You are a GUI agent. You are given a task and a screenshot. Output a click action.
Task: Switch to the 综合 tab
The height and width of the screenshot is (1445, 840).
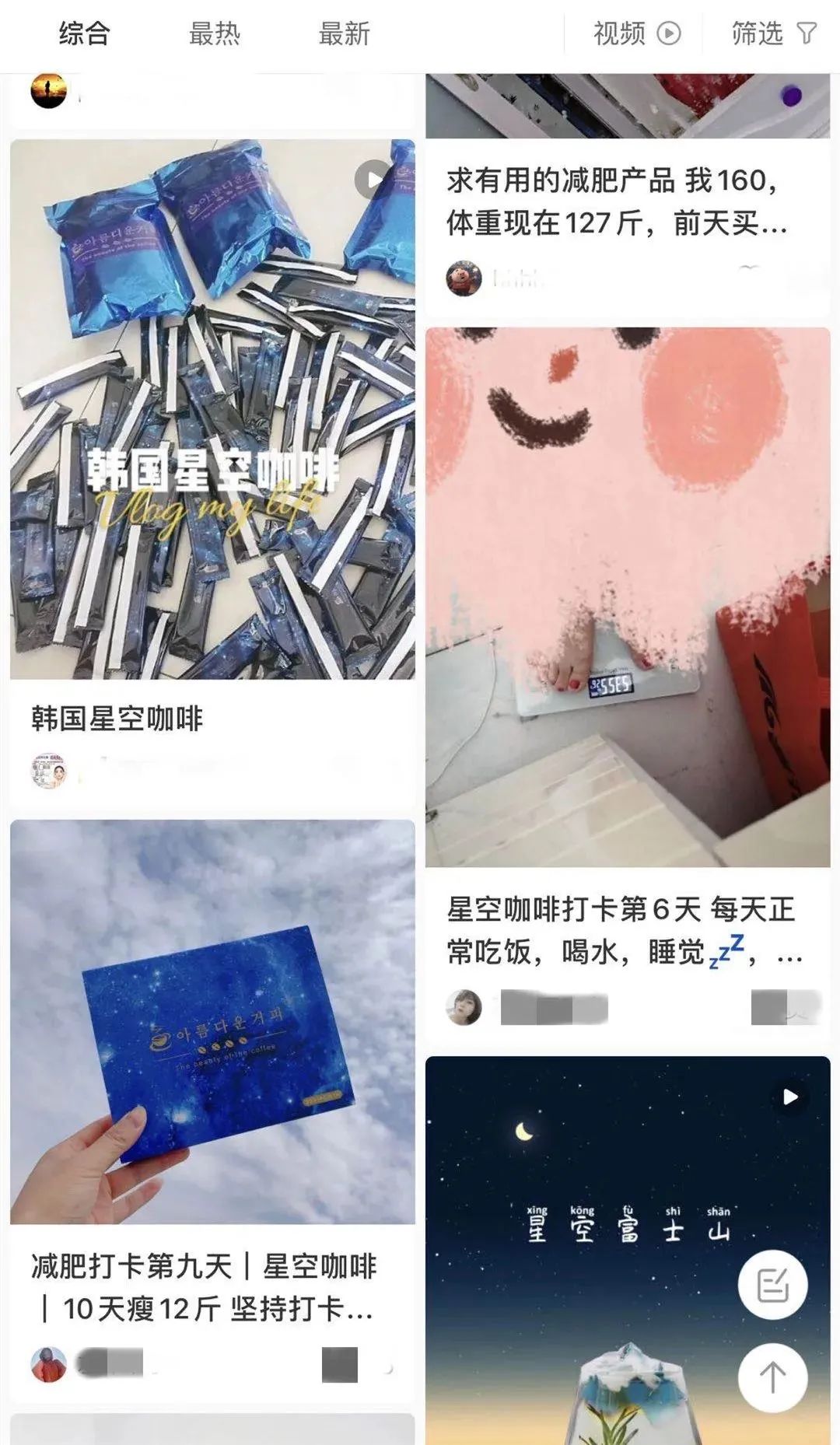[x=84, y=34]
